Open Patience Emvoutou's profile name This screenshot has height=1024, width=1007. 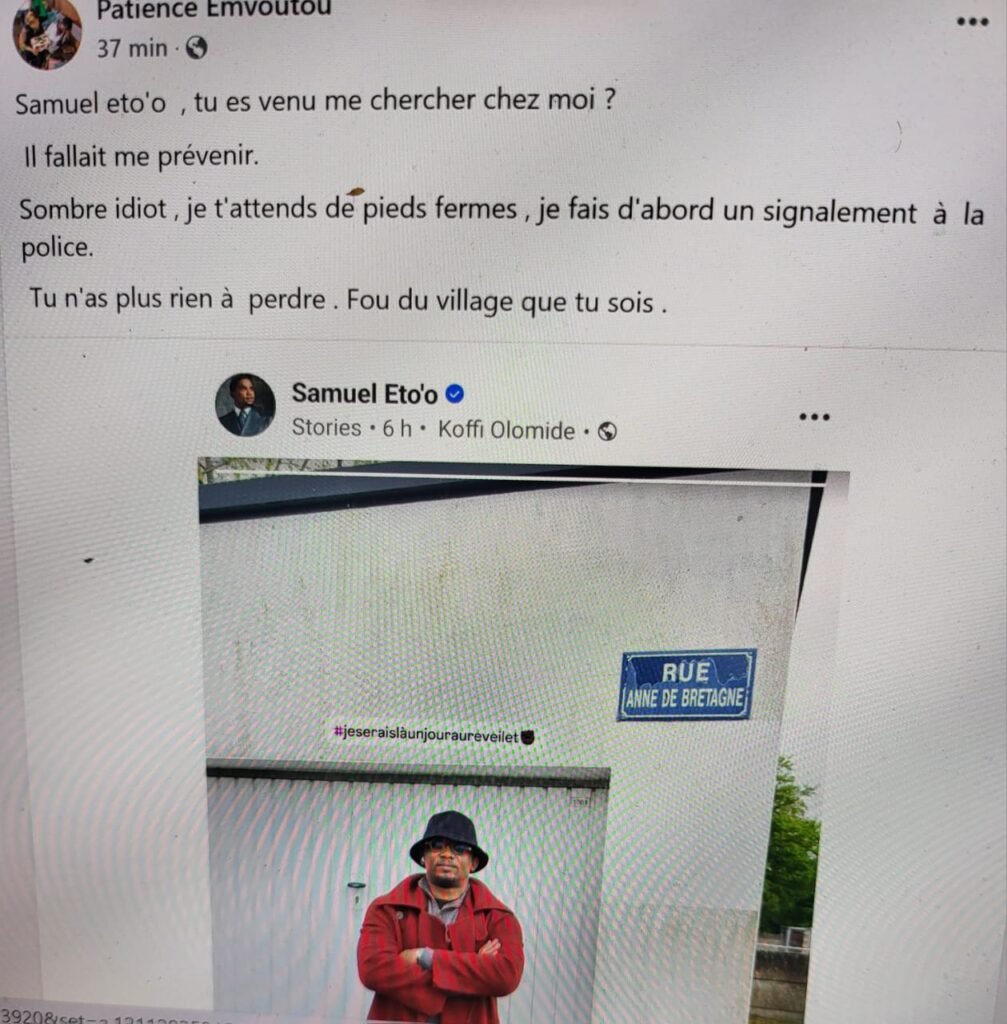pos(213,10)
